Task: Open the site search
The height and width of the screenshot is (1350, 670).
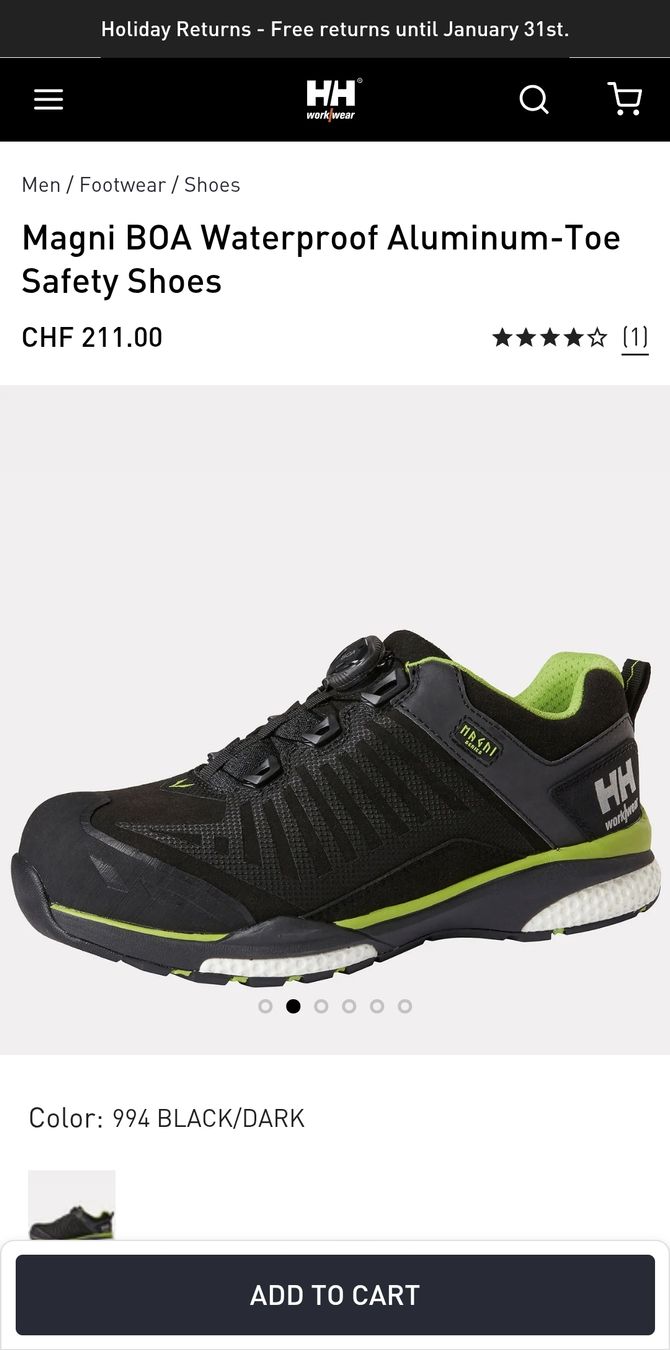Action: [x=534, y=99]
